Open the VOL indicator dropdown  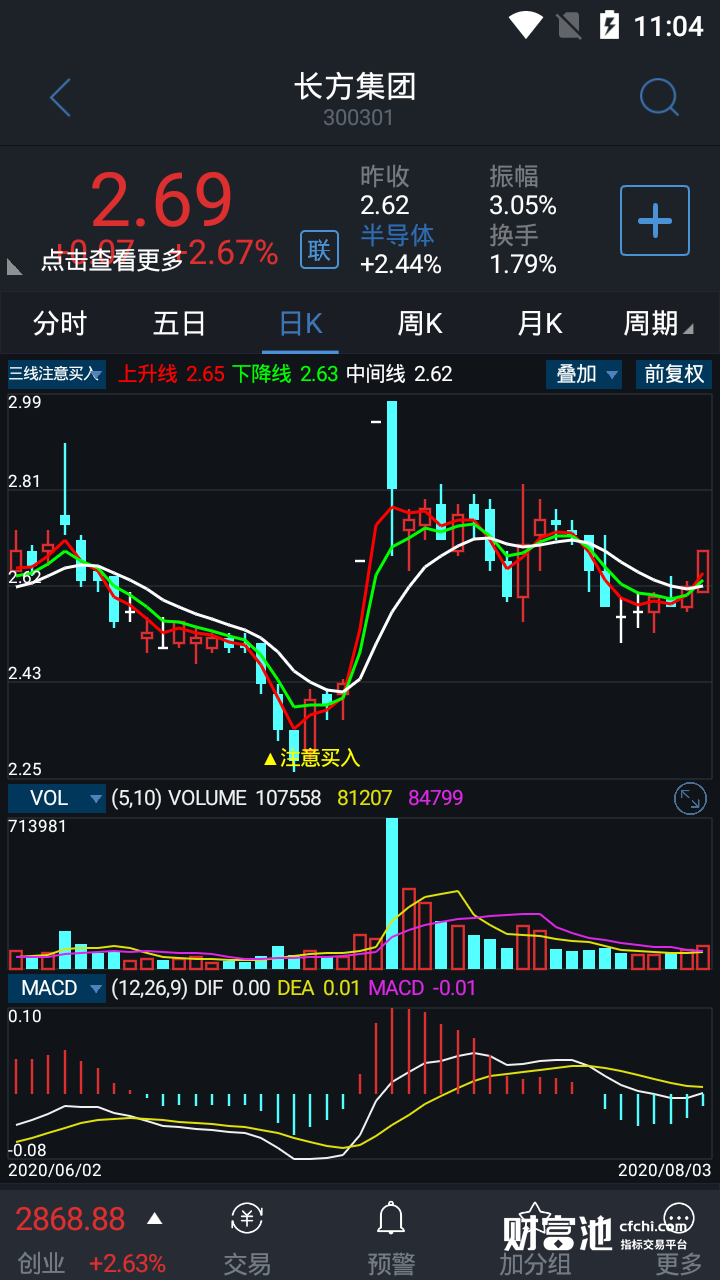(x=57, y=798)
